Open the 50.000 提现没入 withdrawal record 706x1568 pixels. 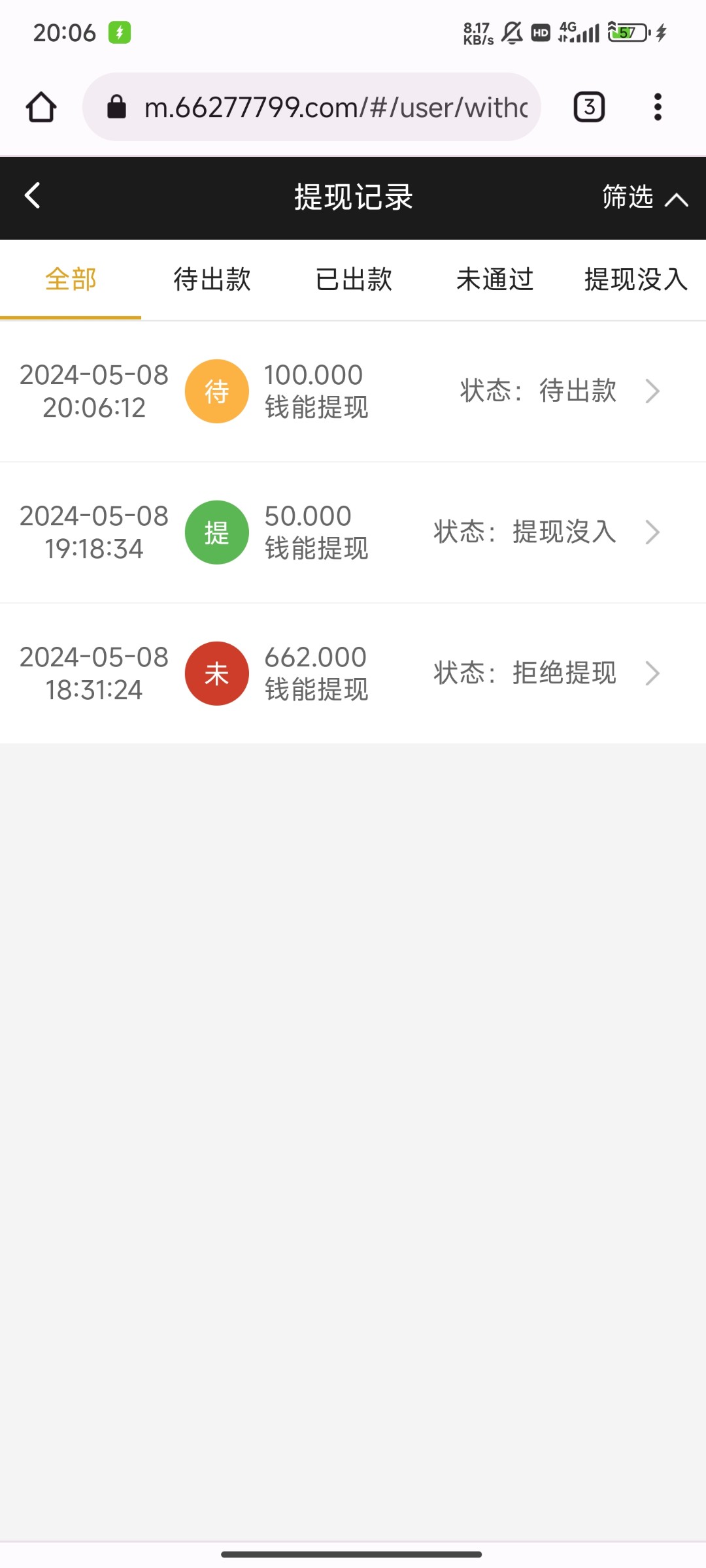pos(353,532)
